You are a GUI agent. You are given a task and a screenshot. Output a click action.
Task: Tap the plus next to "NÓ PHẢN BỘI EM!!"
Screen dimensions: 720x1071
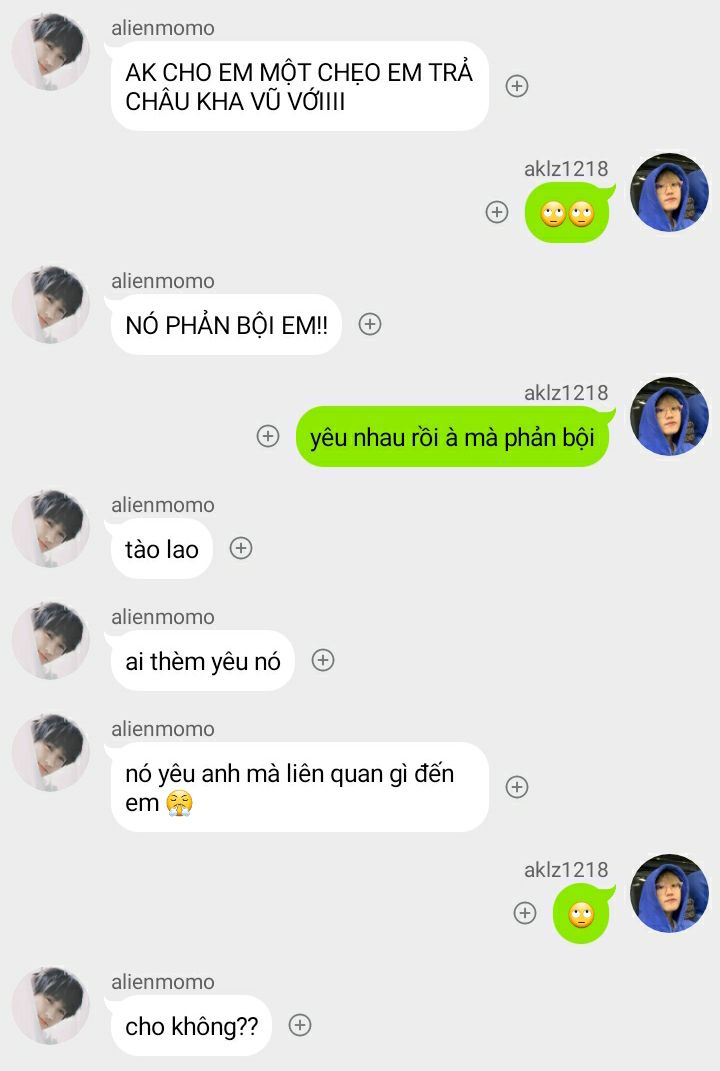coord(370,324)
